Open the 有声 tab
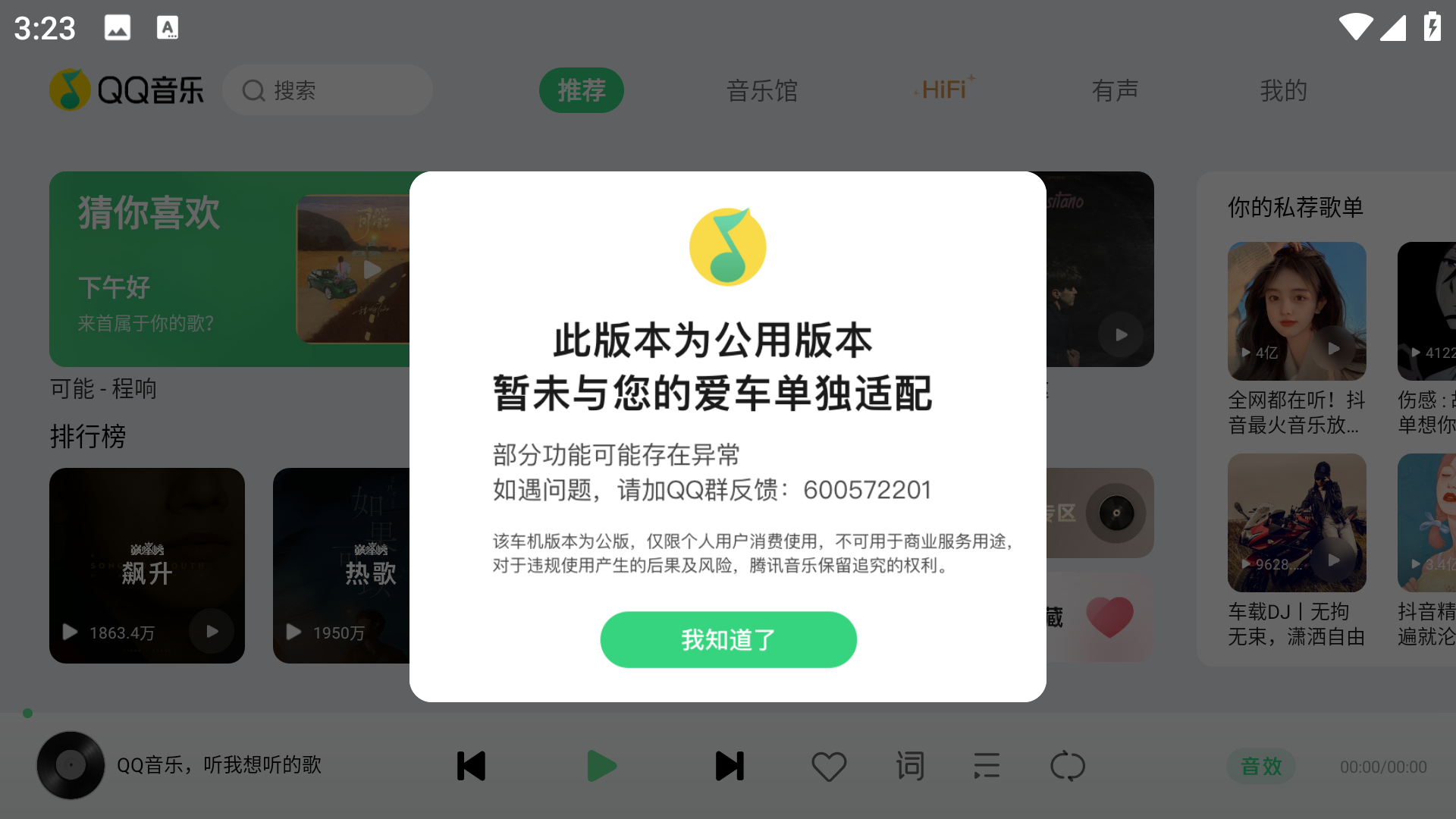Image resolution: width=1456 pixels, height=819 pixels. (1115, 90)
